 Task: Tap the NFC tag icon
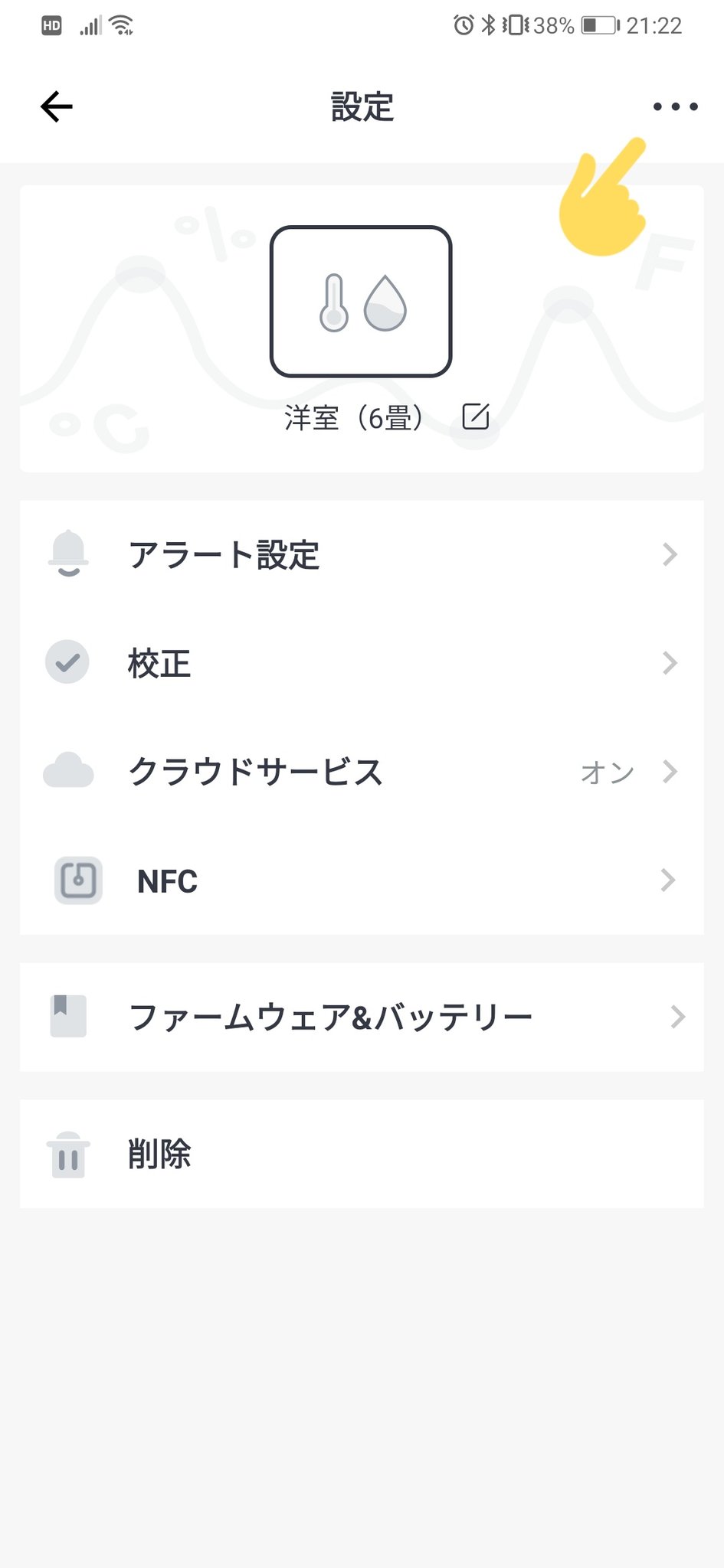point(77,880)
